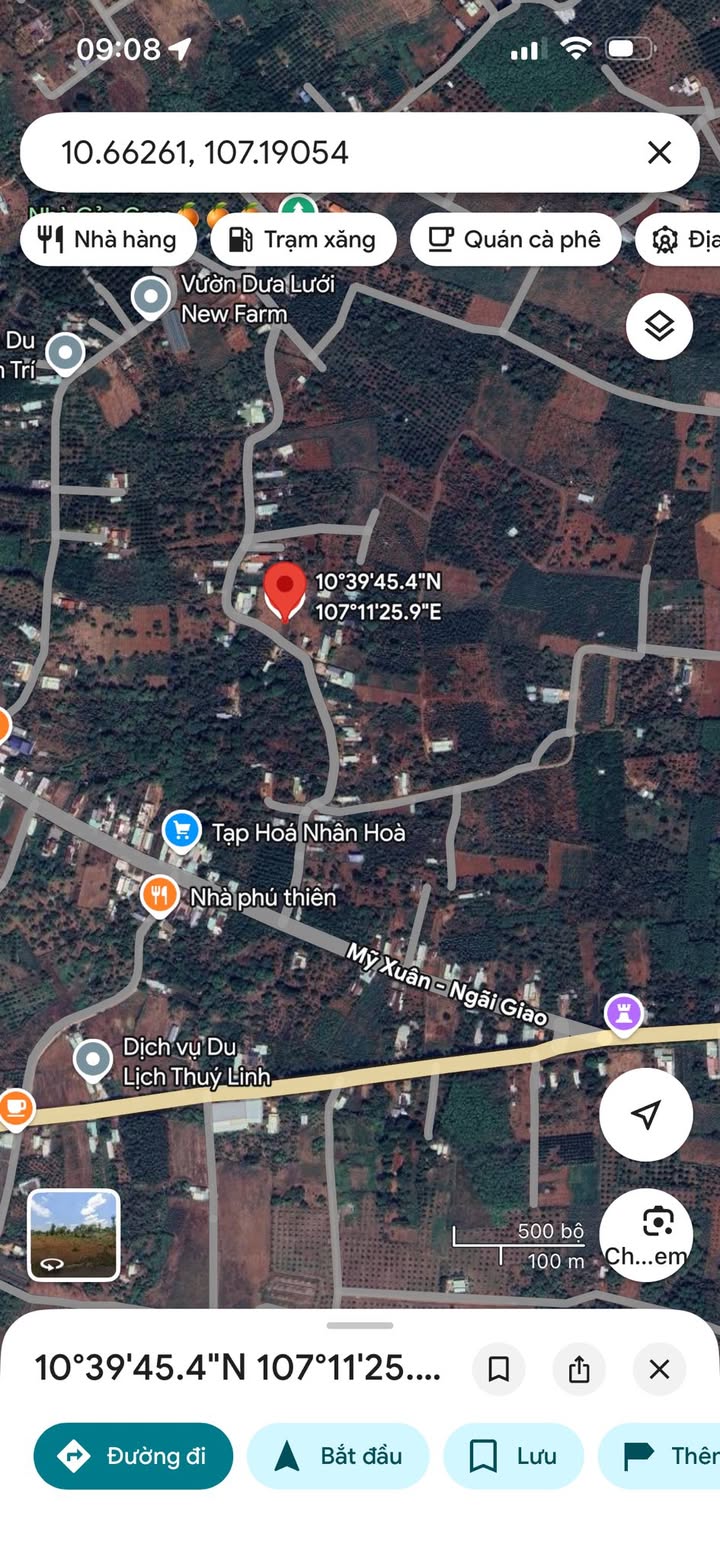Bookmark the dropped pin location
The image size is (720, 1560).
coord(498,1369)
